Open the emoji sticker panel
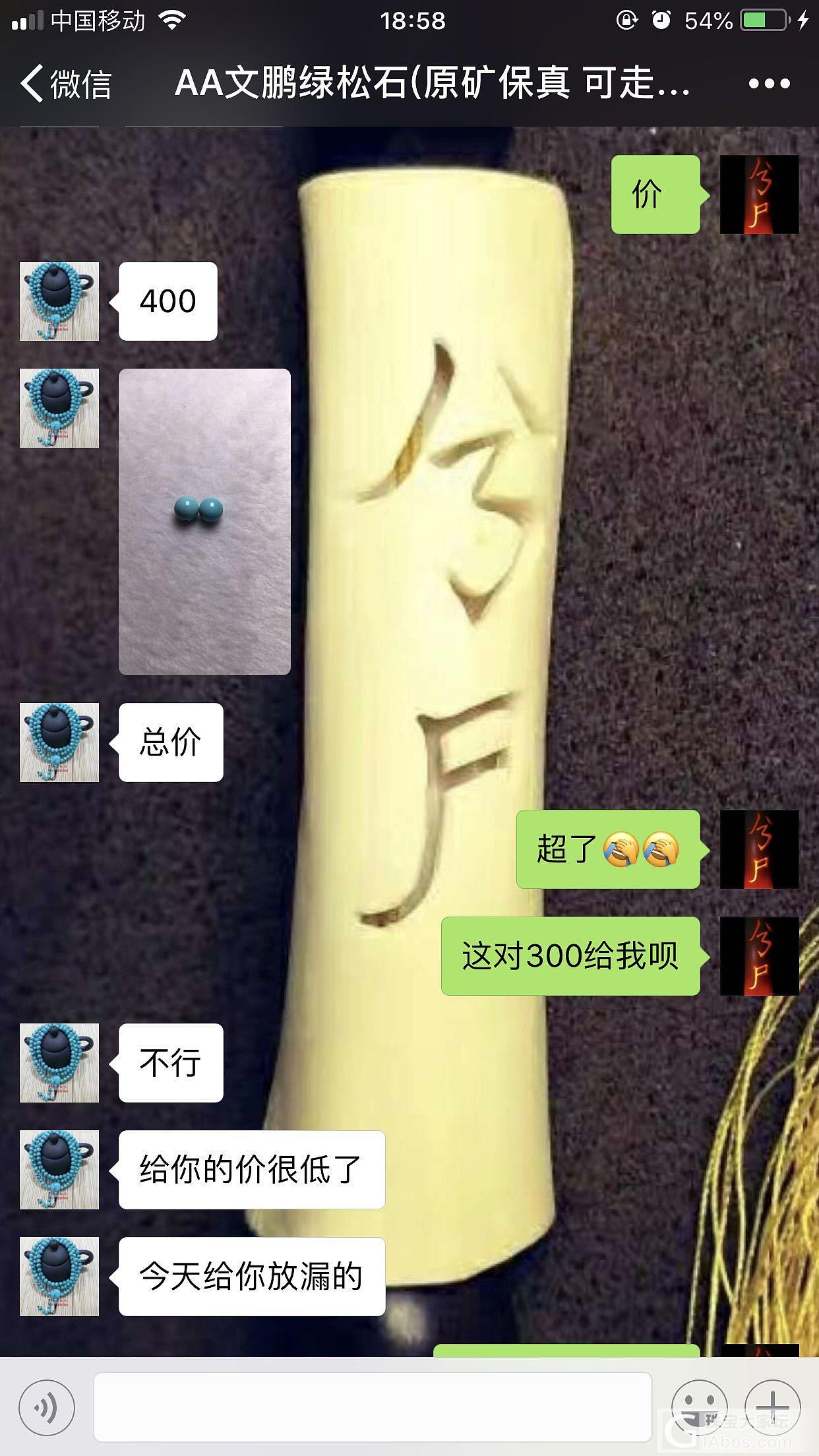The image size is (819, 1456). tap(699, 1407)
